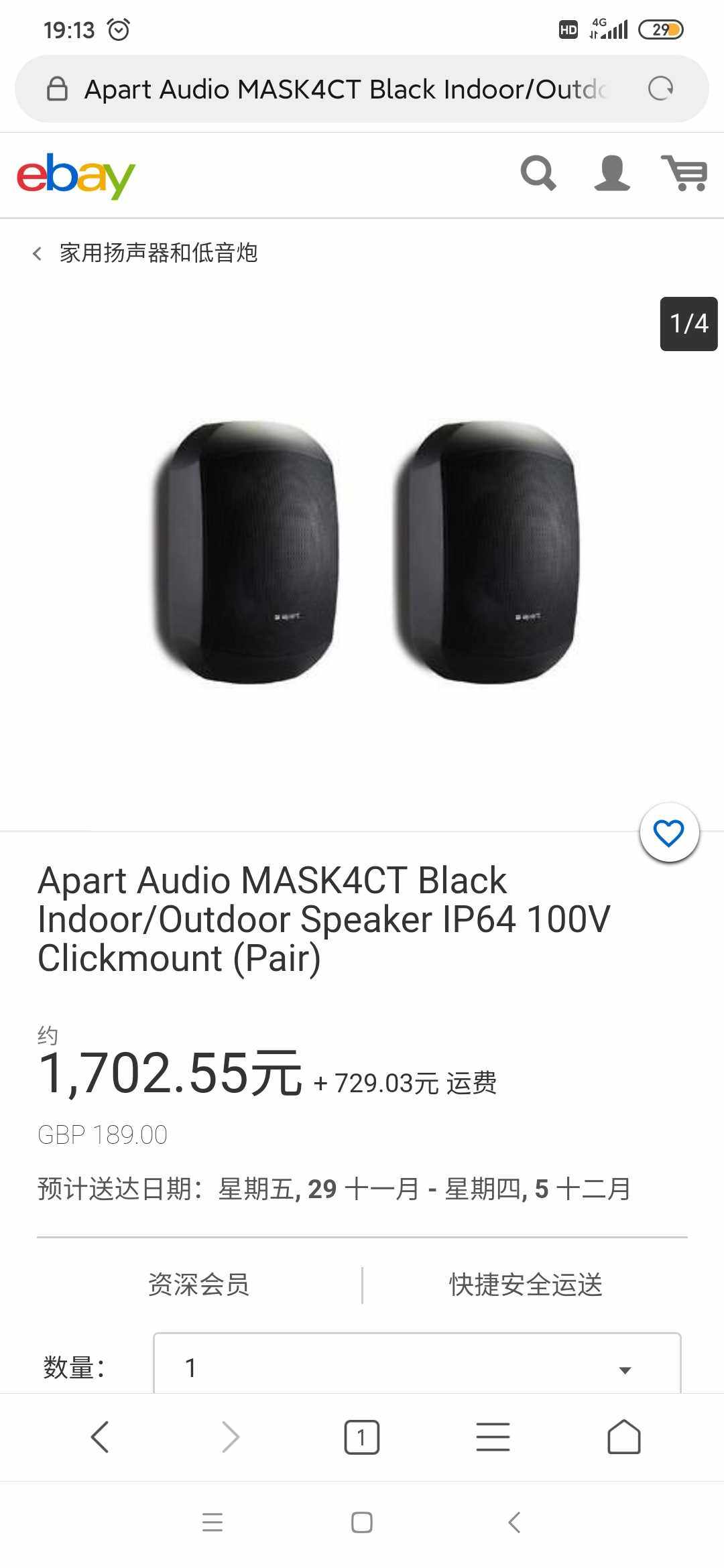Open the browser hamburger menu

pos(493,1437)
